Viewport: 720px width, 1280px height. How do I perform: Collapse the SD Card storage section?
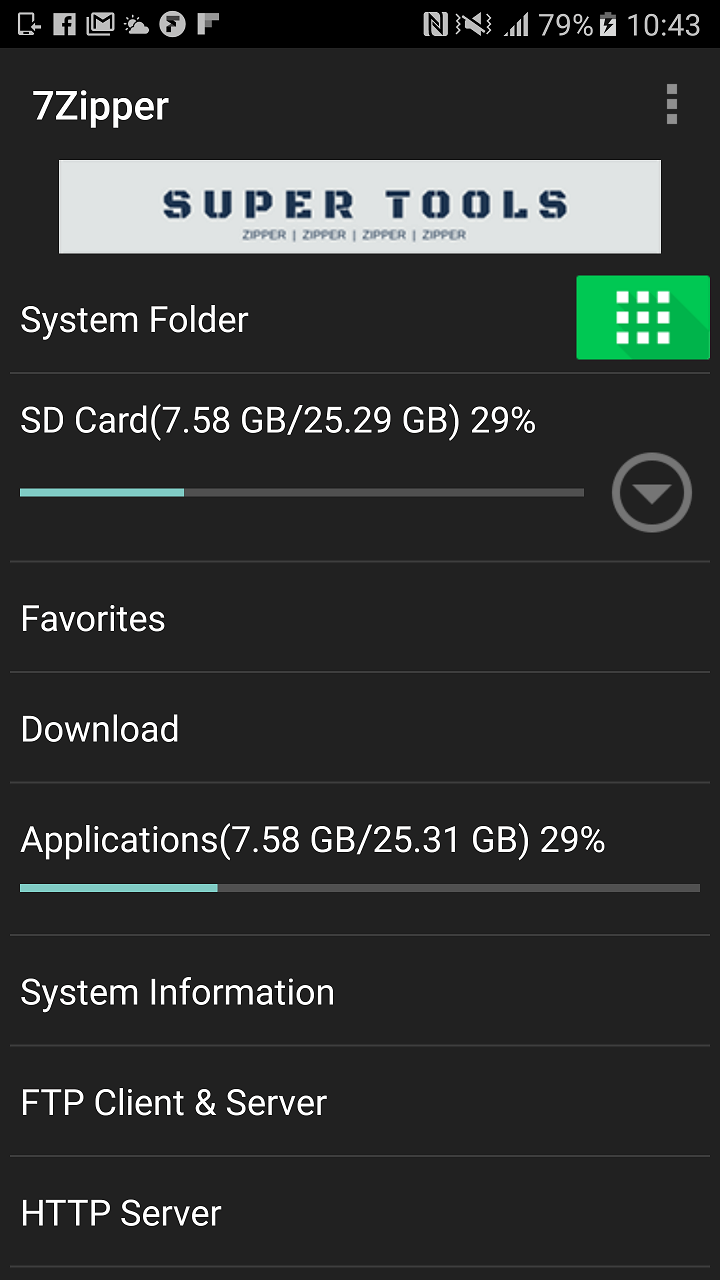(651, 492)
